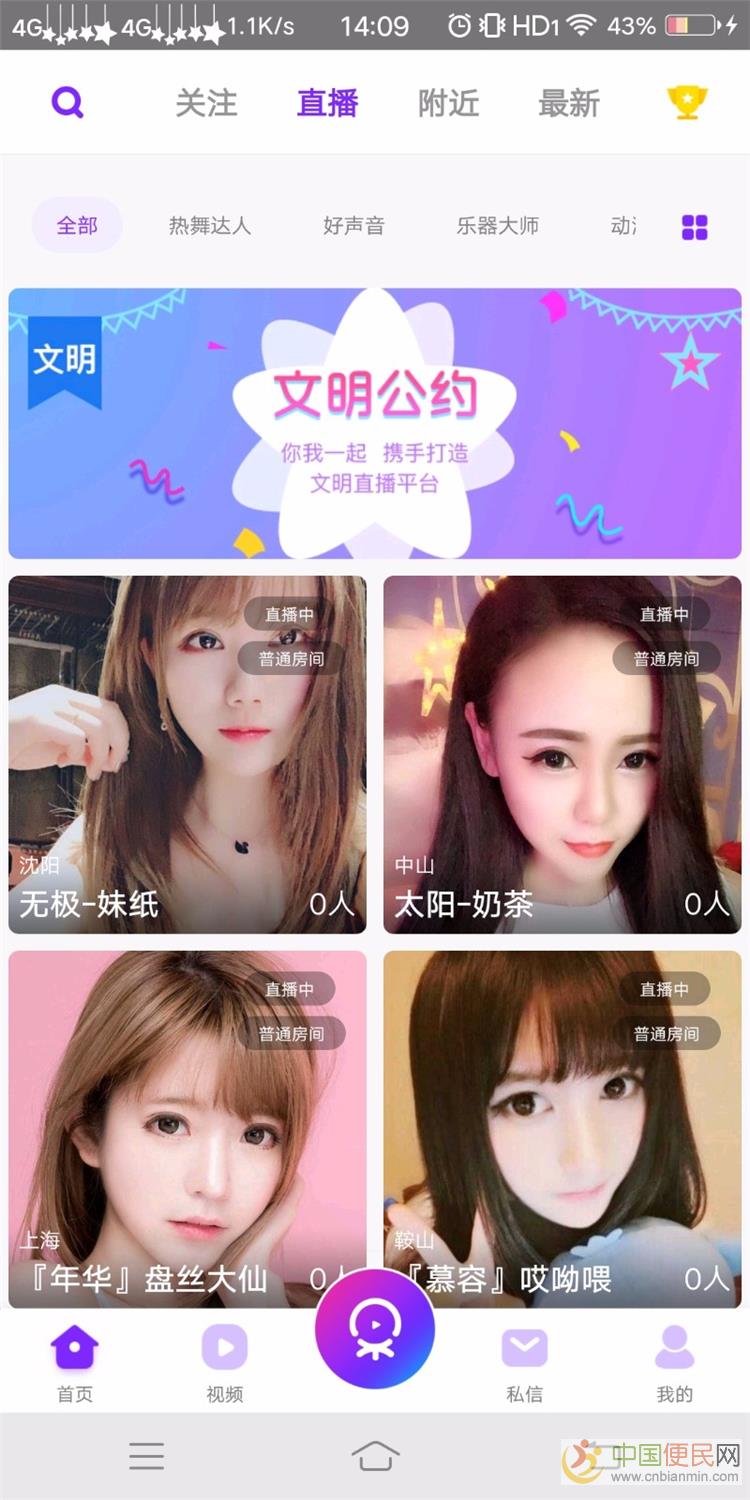Open the 私信 messages tab
Image resolution: width=750 pixels, height=1500 pixels.
pos(524,1362)
